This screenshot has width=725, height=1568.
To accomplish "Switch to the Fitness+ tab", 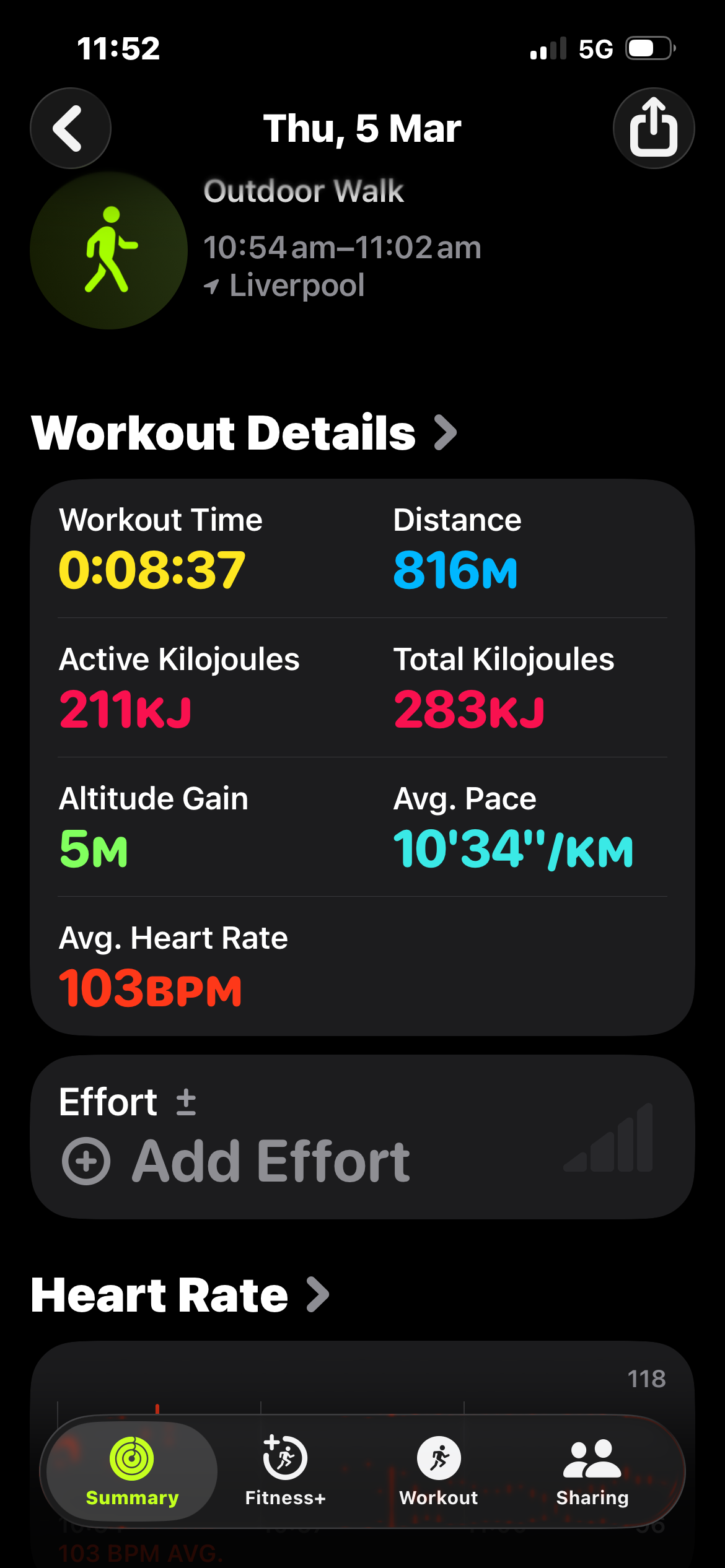I will tap(285, 1471).
